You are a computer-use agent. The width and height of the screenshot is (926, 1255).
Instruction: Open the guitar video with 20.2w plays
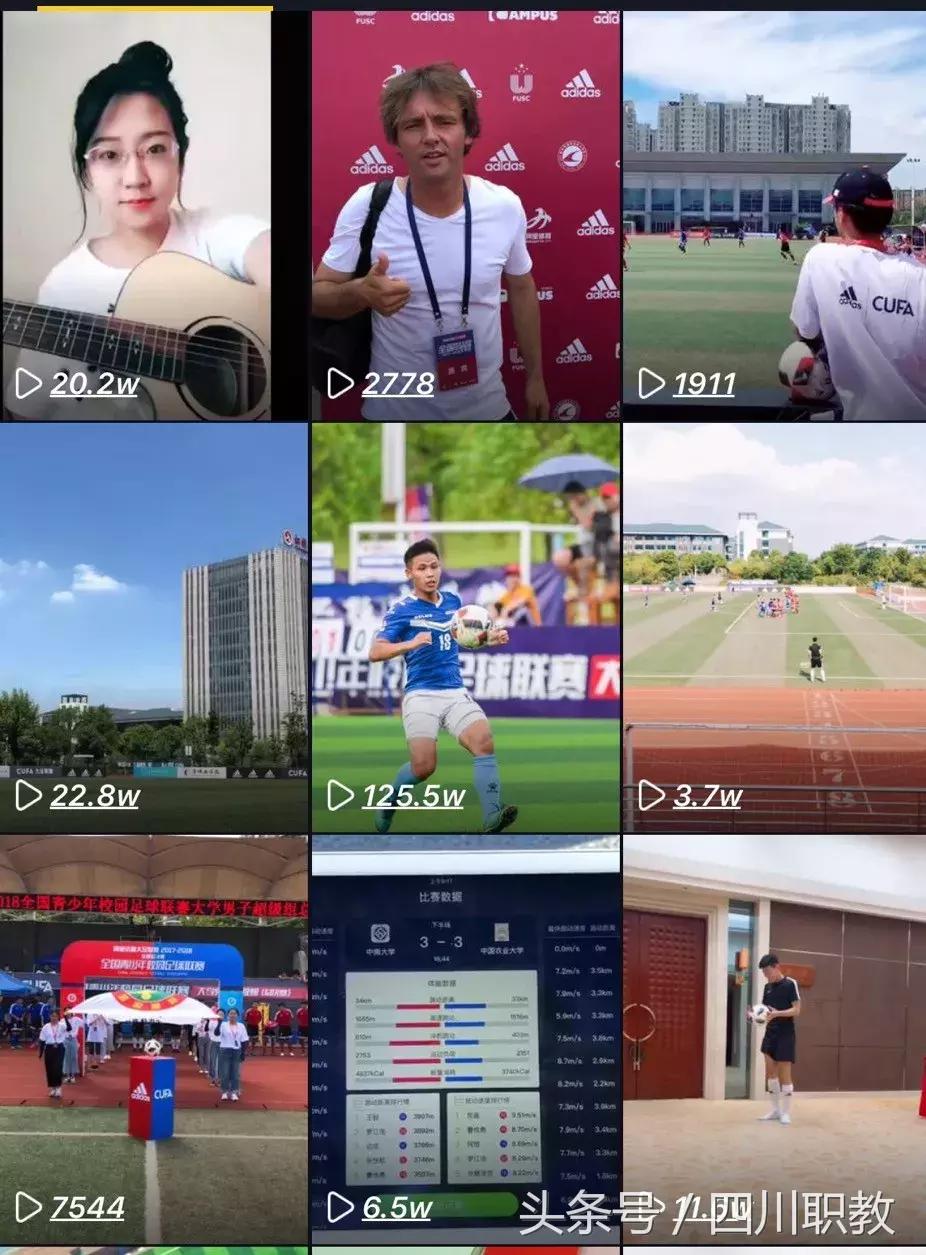click(x=137, y=215)
